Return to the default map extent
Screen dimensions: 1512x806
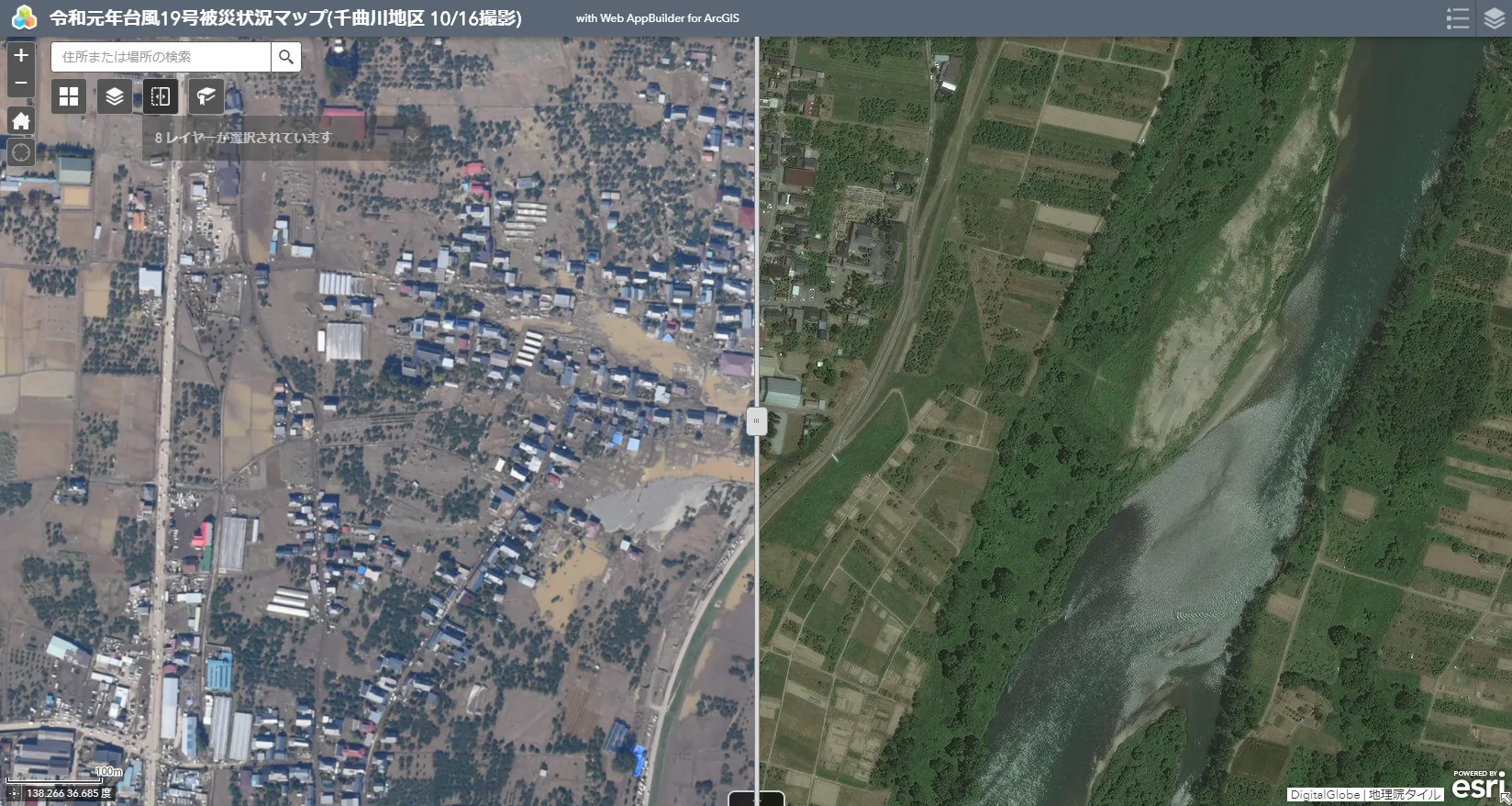tap(21, 121)
